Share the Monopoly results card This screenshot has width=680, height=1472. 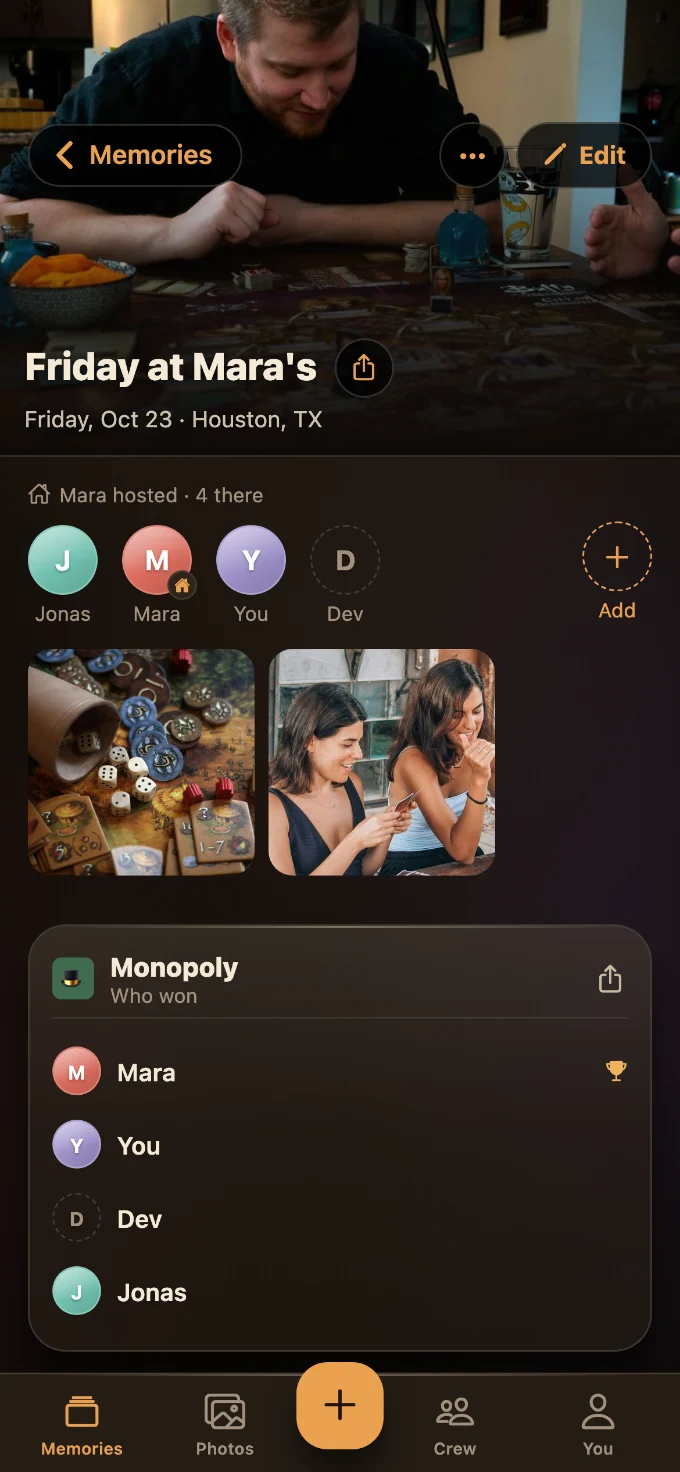pyautogui.click(x=610, y=979)
